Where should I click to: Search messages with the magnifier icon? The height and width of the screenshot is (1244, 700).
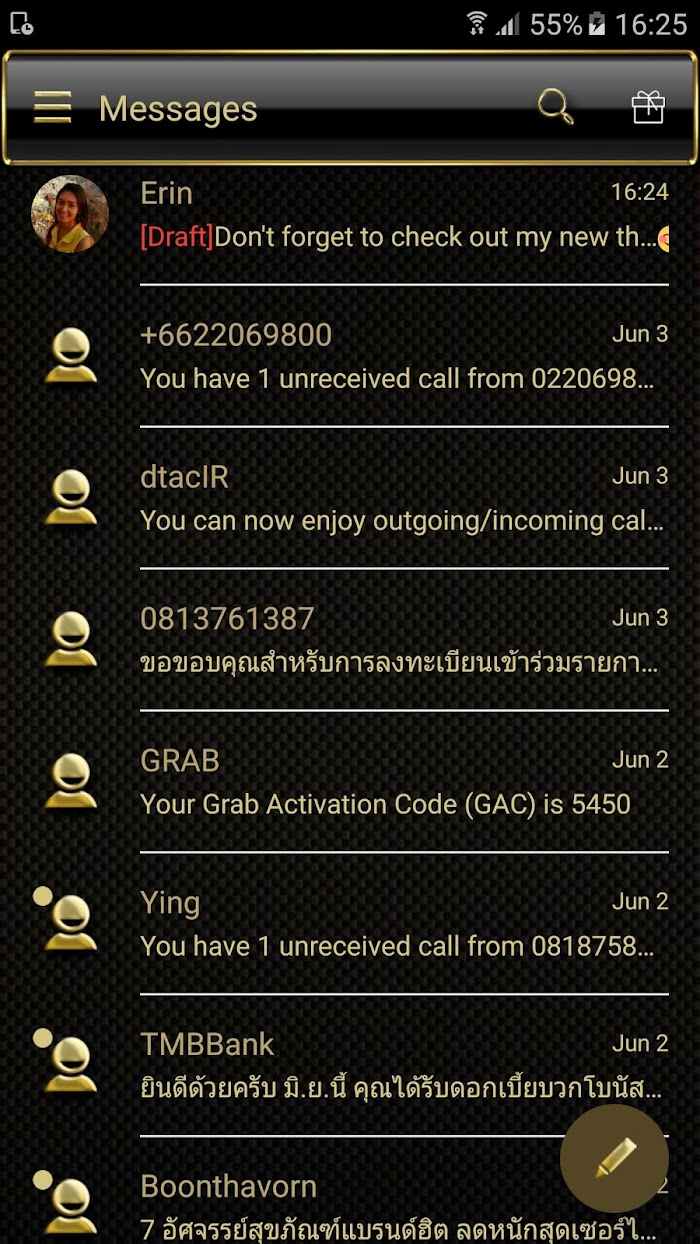pyautogui.click(x=555, y=106)
